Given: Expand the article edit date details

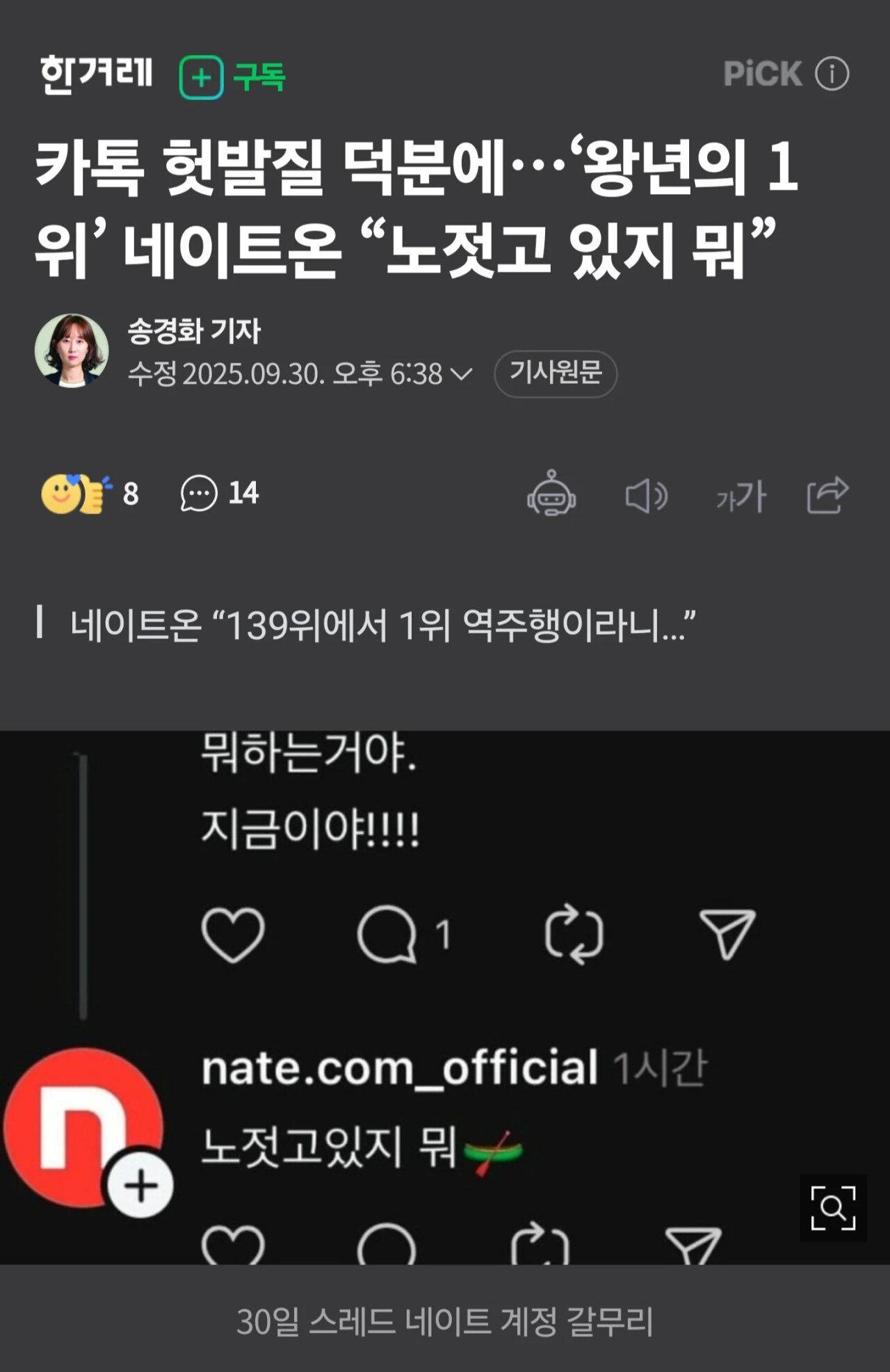Looking at the screenshot, I should (460, 374).
